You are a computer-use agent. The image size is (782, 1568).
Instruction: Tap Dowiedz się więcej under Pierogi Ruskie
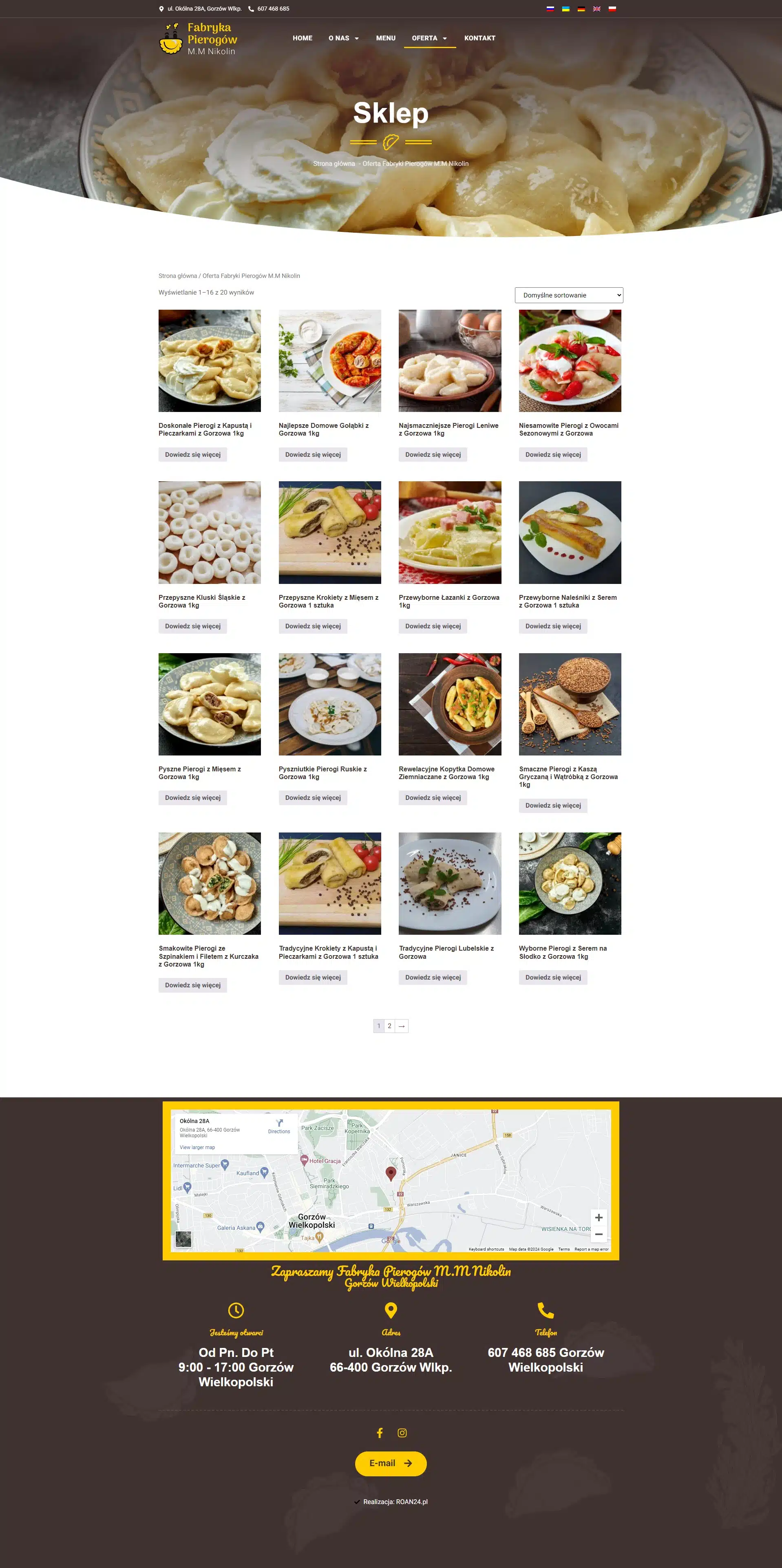coord(312,798)
